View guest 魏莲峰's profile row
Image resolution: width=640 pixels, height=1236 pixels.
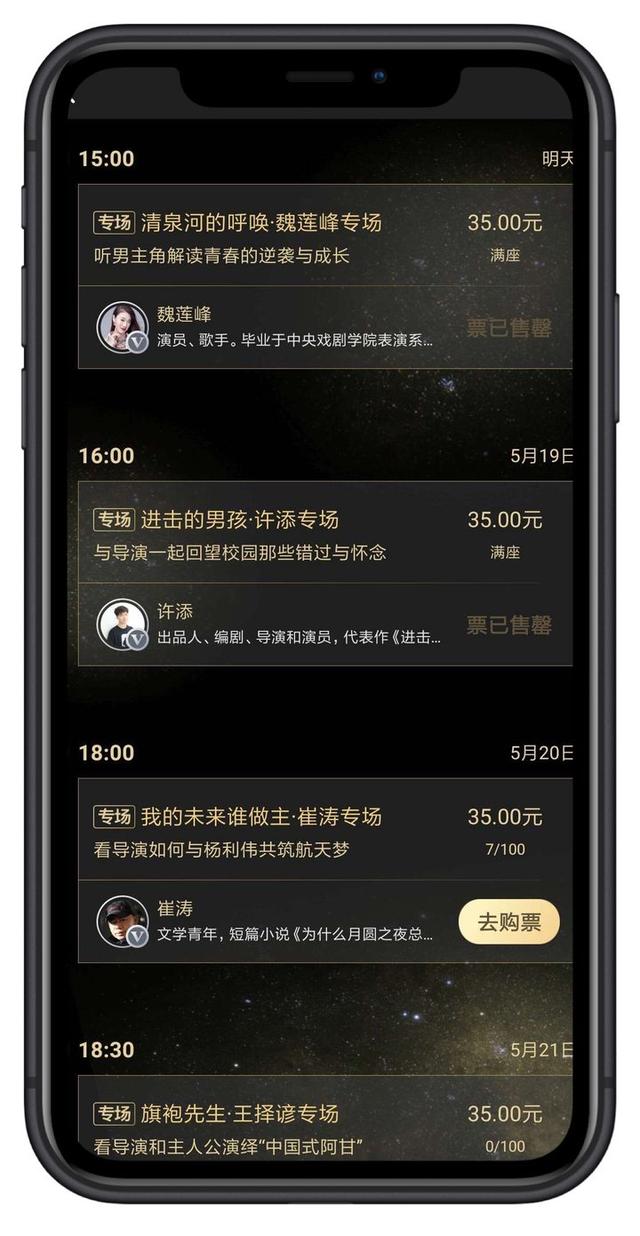coord(325,327)
